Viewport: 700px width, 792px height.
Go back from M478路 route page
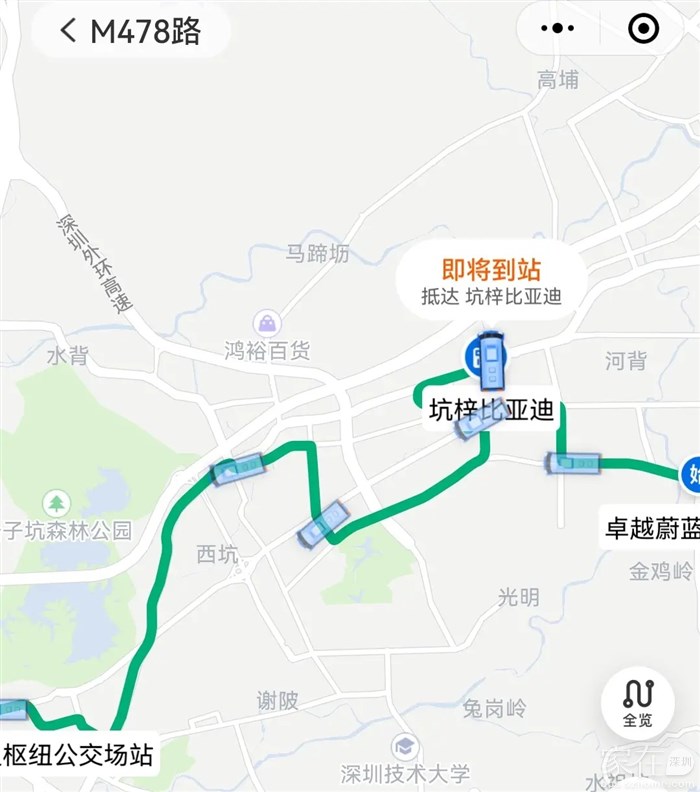pos(68,31)
